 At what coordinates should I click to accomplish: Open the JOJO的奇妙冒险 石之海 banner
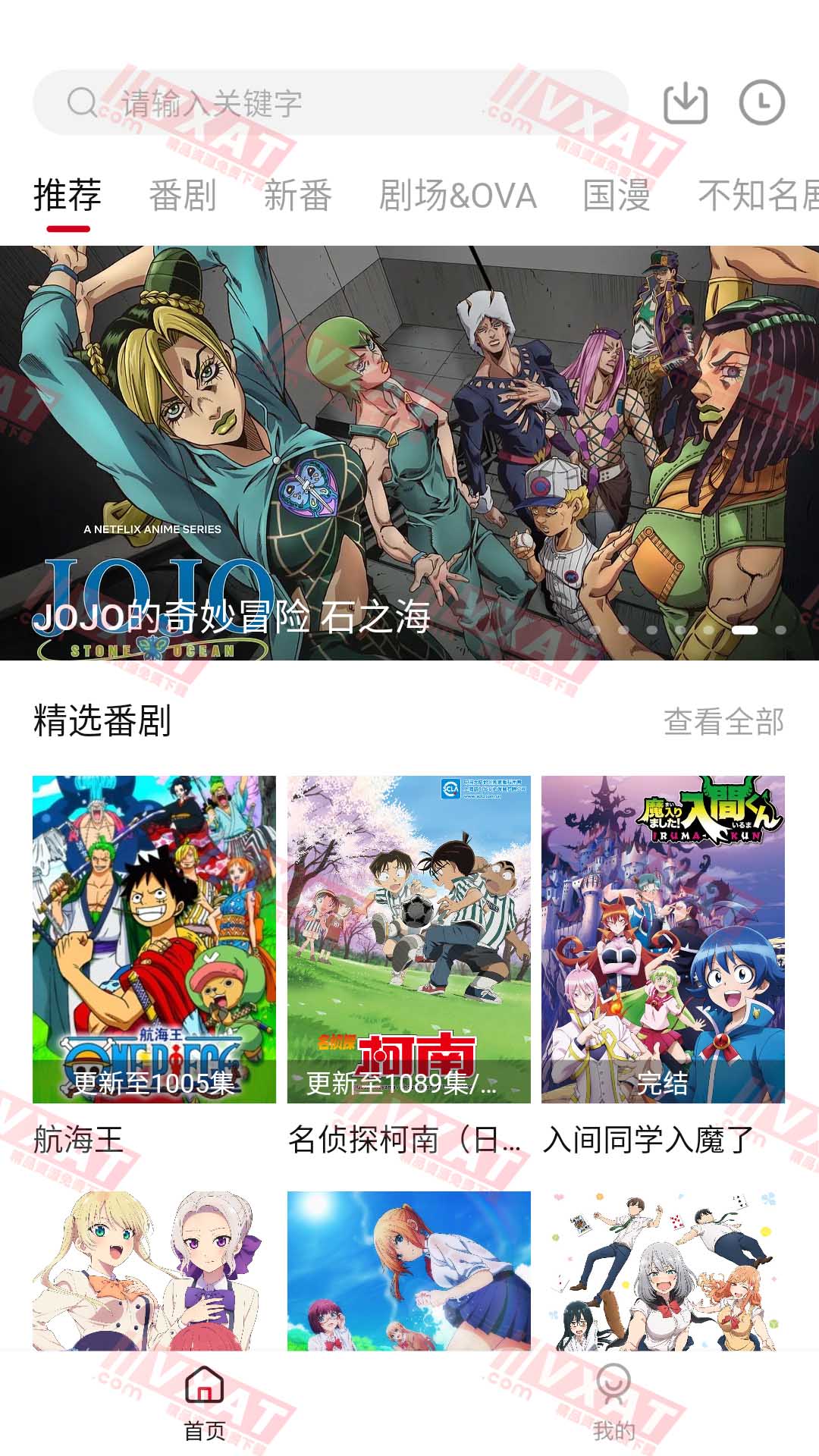coord(409,455)
